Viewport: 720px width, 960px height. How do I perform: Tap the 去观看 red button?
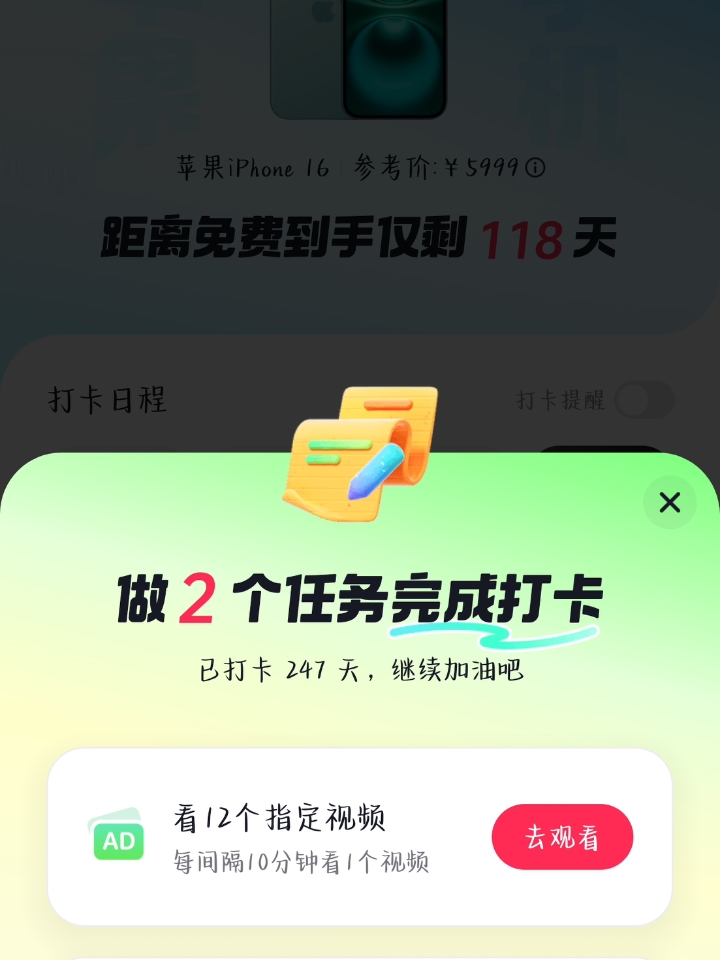pyautogui.click(x=562, y=836)
